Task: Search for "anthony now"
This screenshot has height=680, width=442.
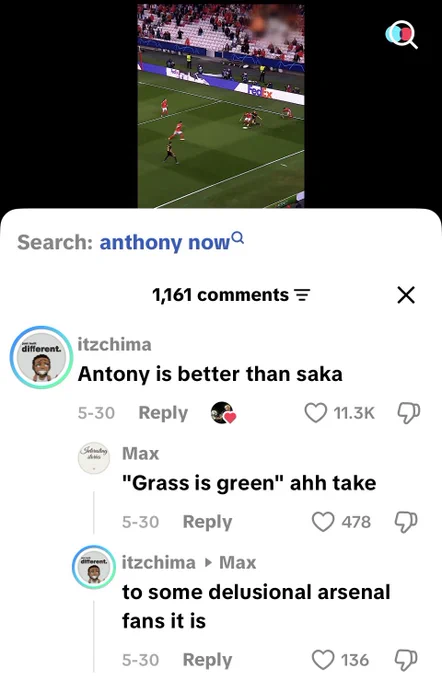Action: tap(171, 242)
